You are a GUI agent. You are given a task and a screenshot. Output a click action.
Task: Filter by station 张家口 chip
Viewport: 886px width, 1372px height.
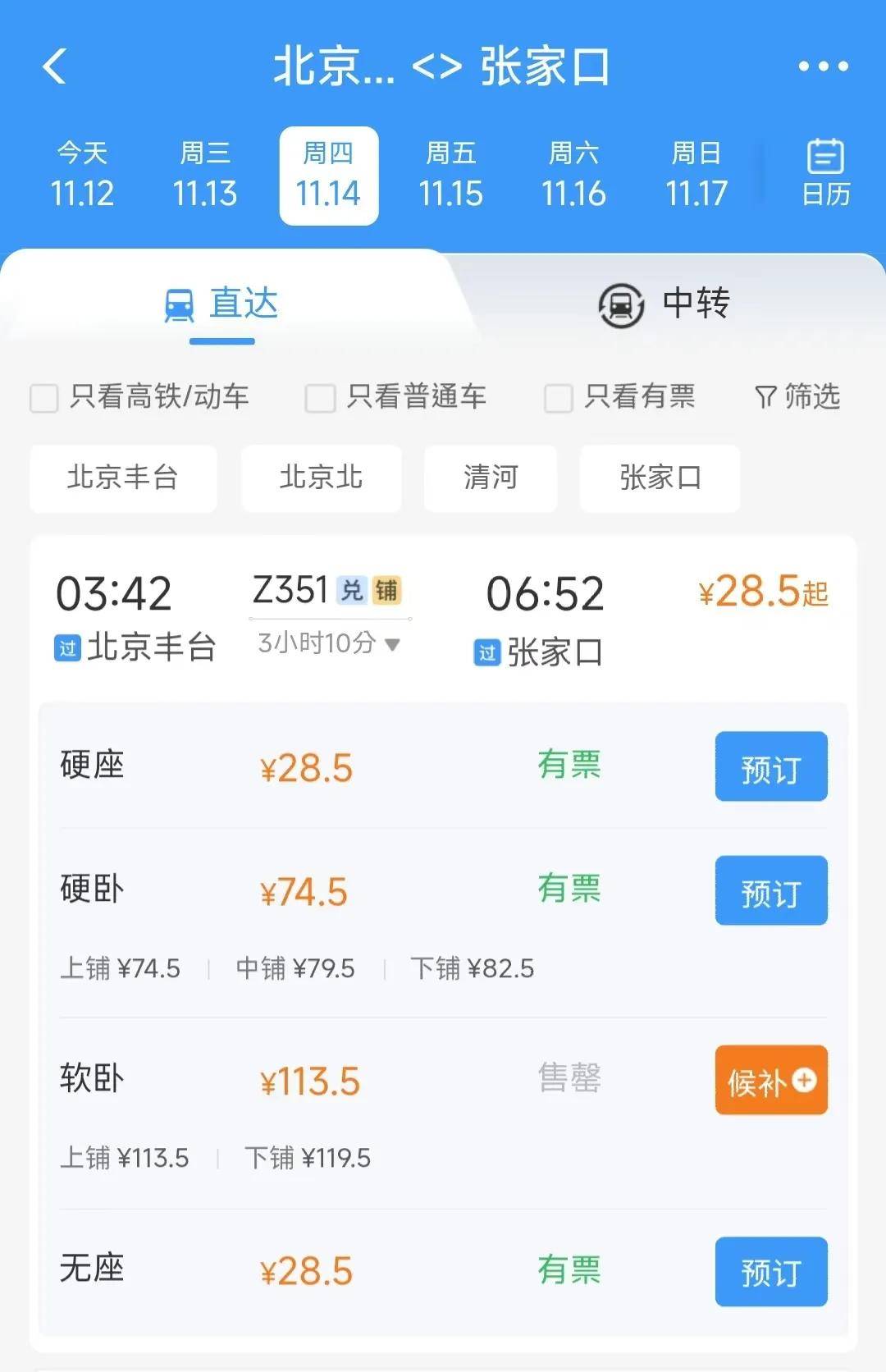660,478
